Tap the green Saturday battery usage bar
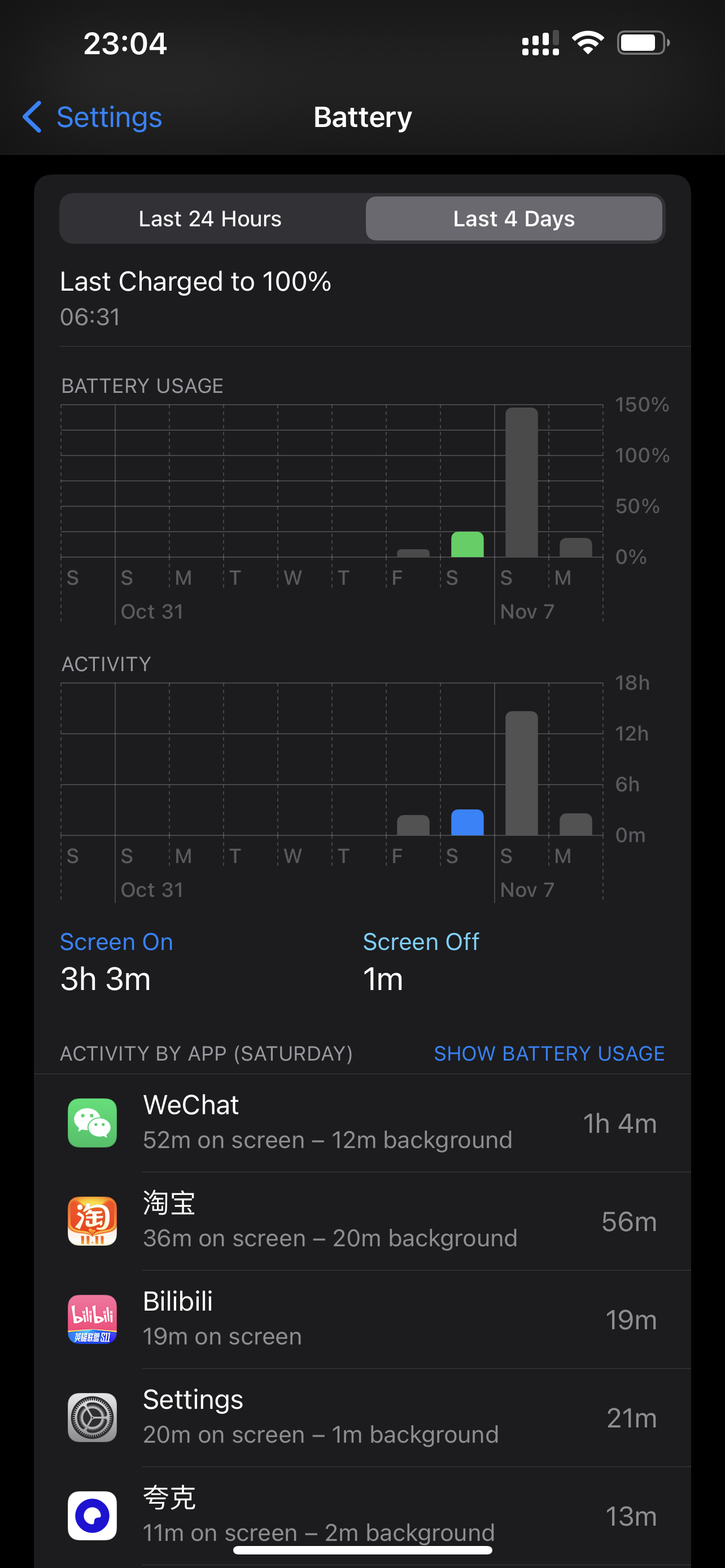This screenshot has height=1568, width=725. 467,544
